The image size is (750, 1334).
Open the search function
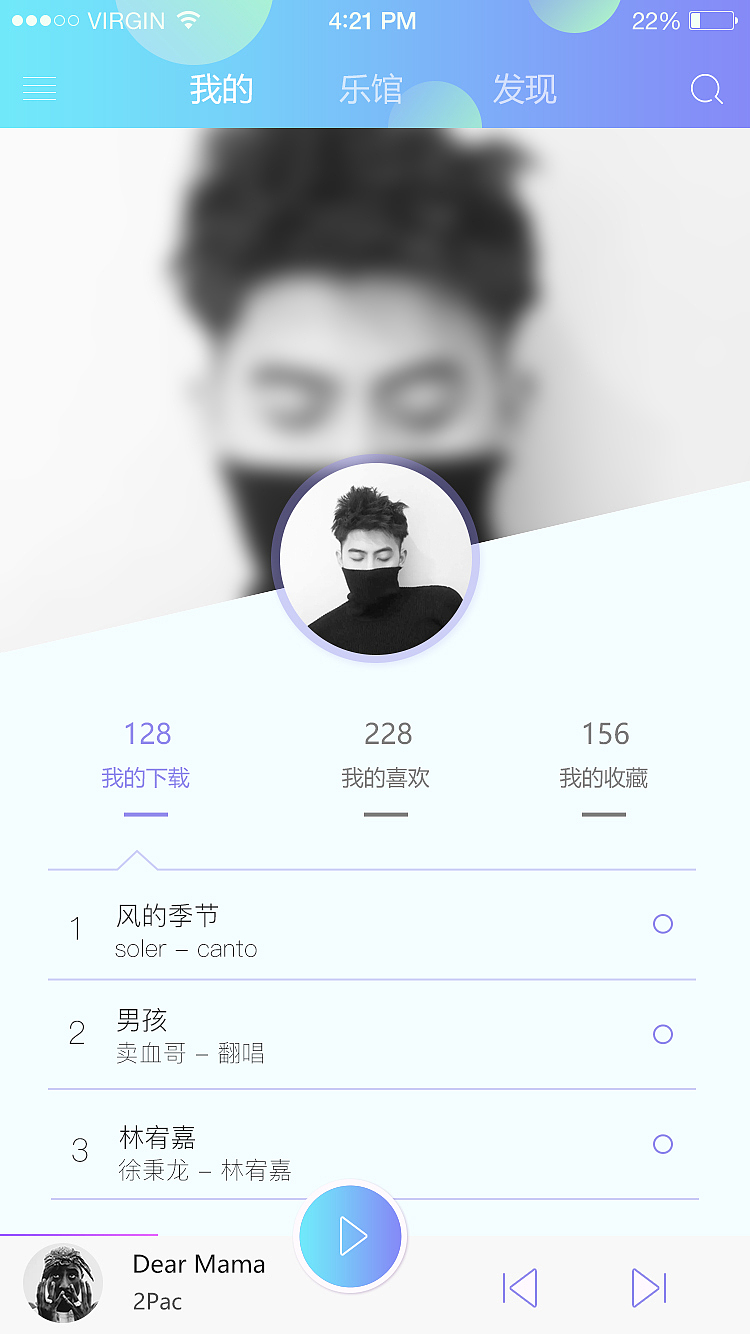[x=707, y=89]
